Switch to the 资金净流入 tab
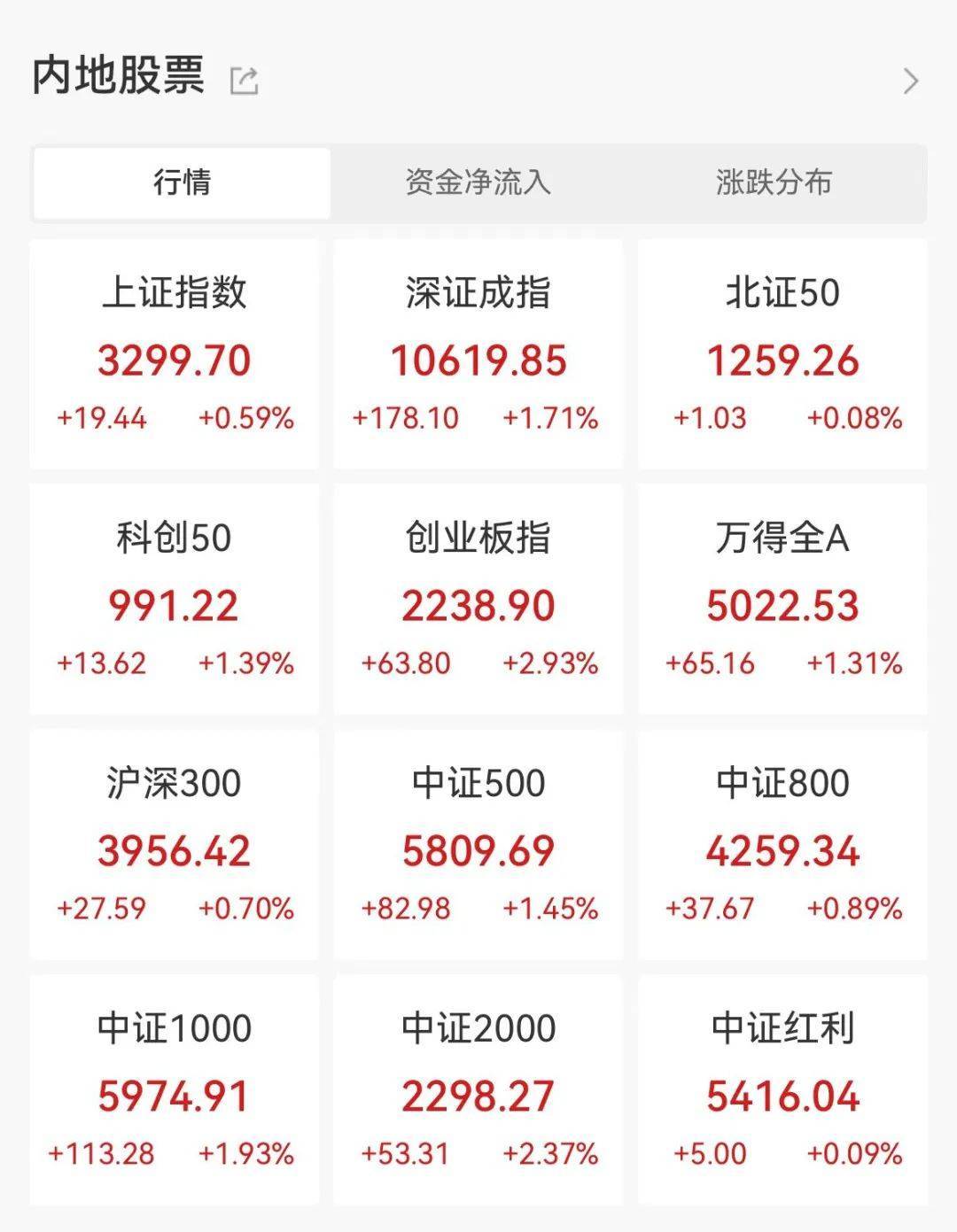The height and width of the screenshot is (1232, 957). click(478, 182)
